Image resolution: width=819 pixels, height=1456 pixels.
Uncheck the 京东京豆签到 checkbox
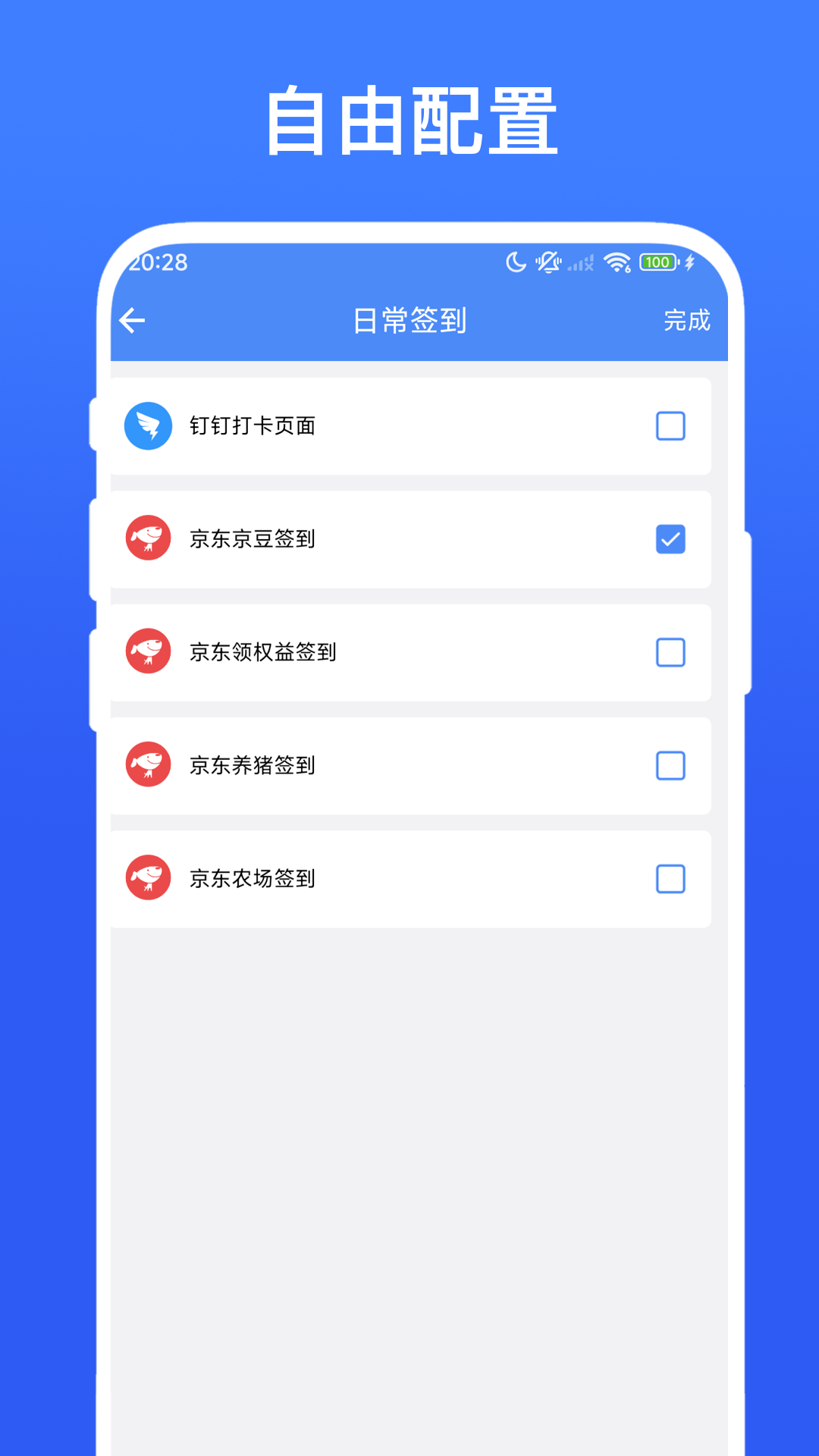pos(670,539)
